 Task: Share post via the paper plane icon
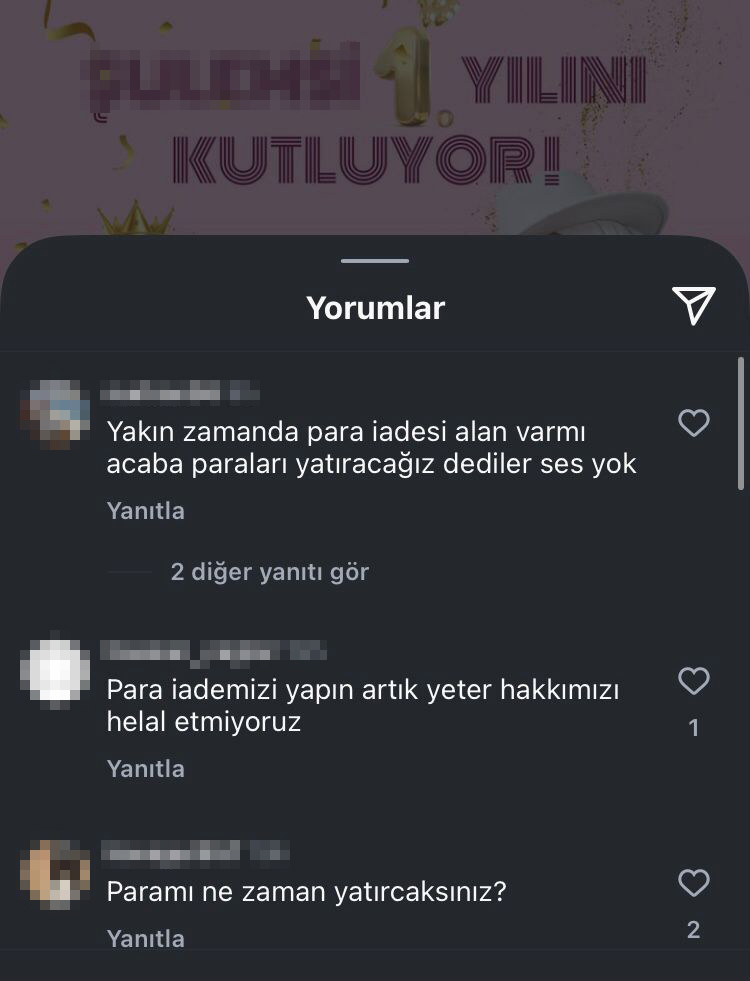(693, 305)
